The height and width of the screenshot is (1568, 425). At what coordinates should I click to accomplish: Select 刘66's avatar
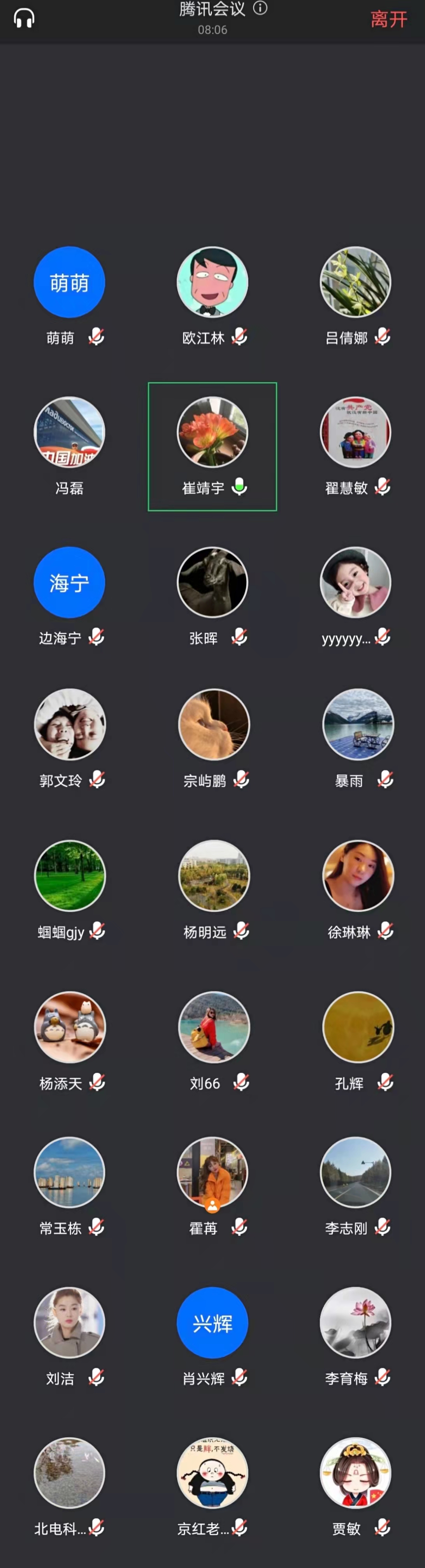(214, 1027)
